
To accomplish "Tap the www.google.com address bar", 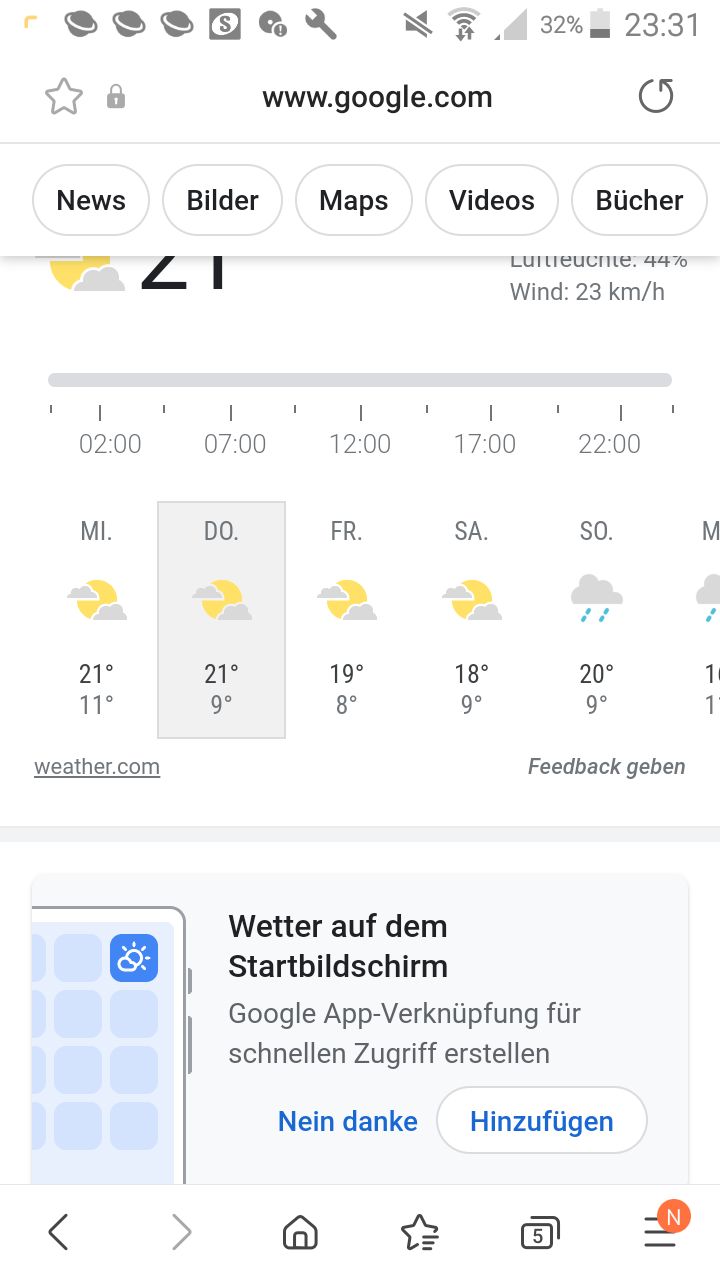I will pos(377,97).
